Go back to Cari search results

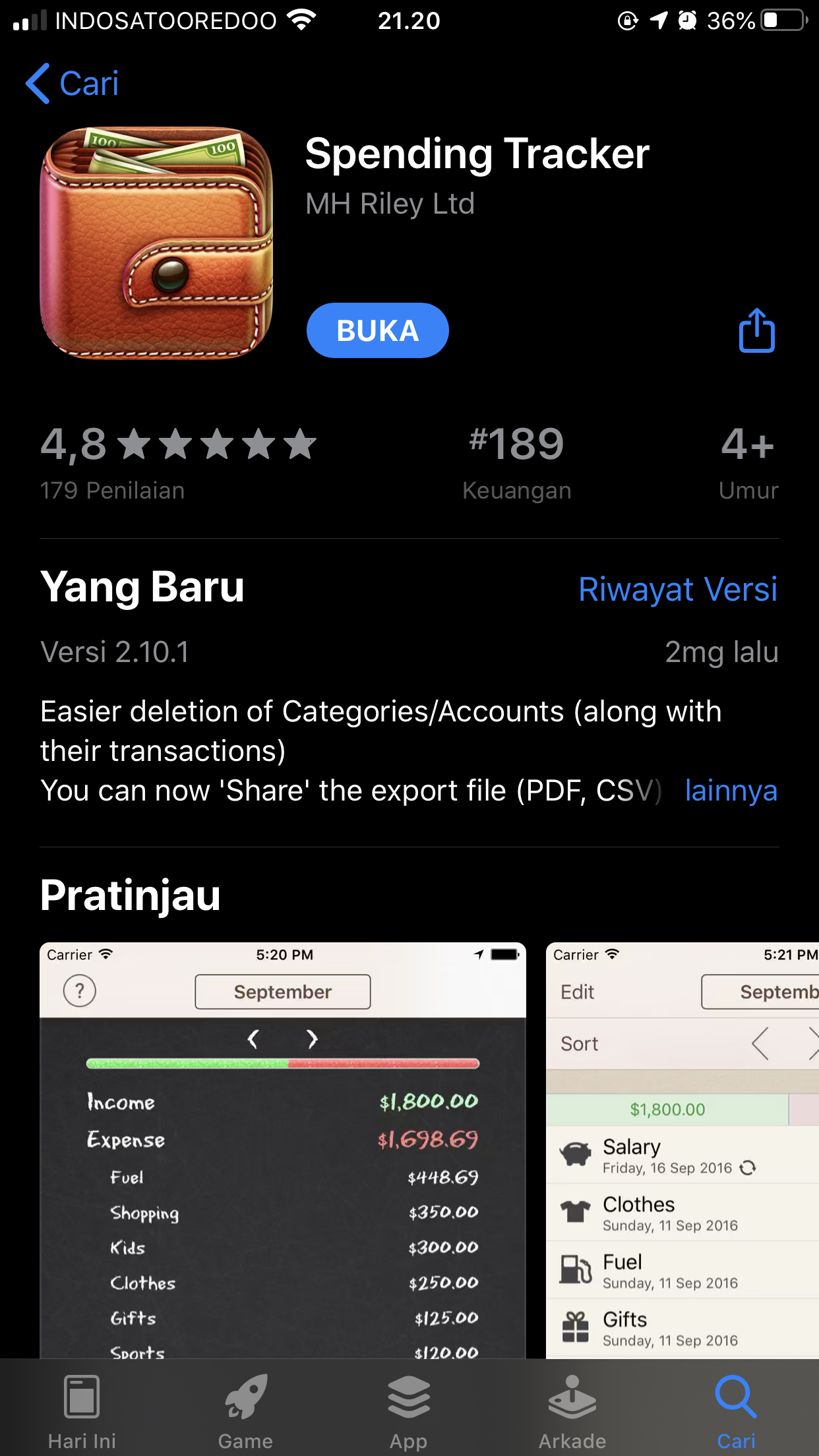(x=73, y=84)
